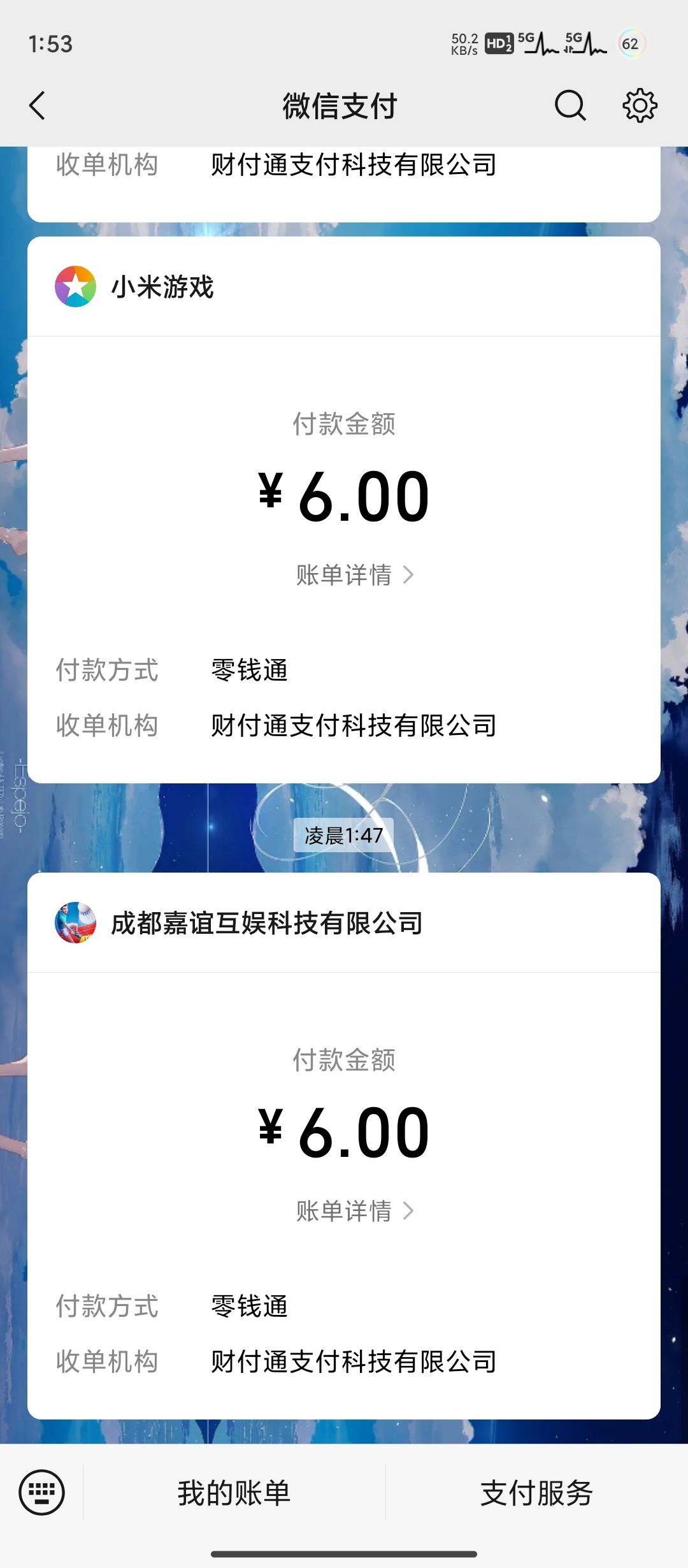Open the settings gear icon
This screenshot has width=688, height=1568.
tap(640, 106)
